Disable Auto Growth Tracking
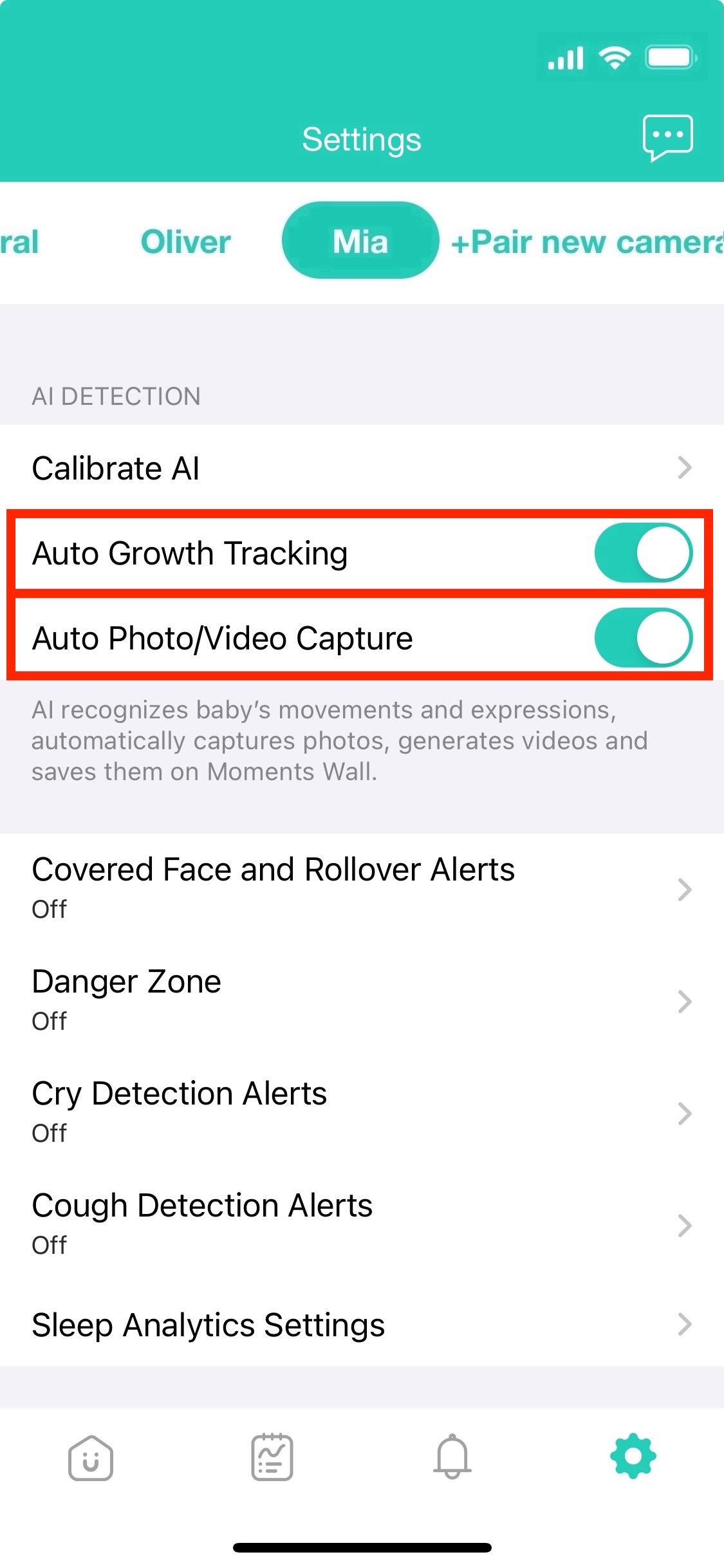 [x=643, y=553]
